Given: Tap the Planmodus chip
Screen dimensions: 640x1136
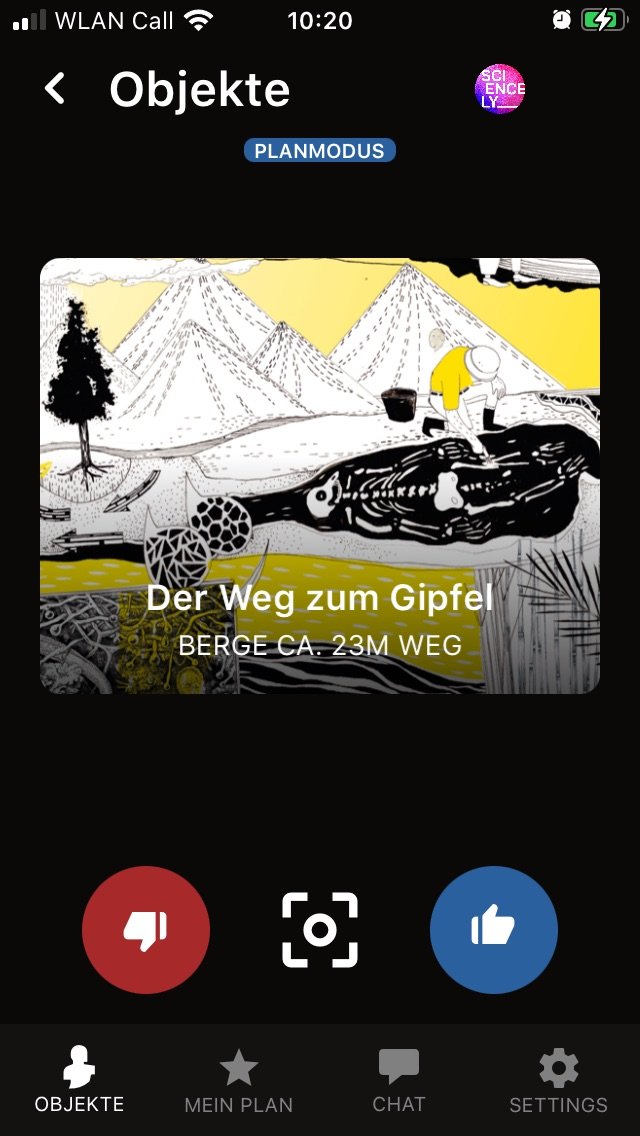Looking at the screenshot, I should [x=320, y=151].
